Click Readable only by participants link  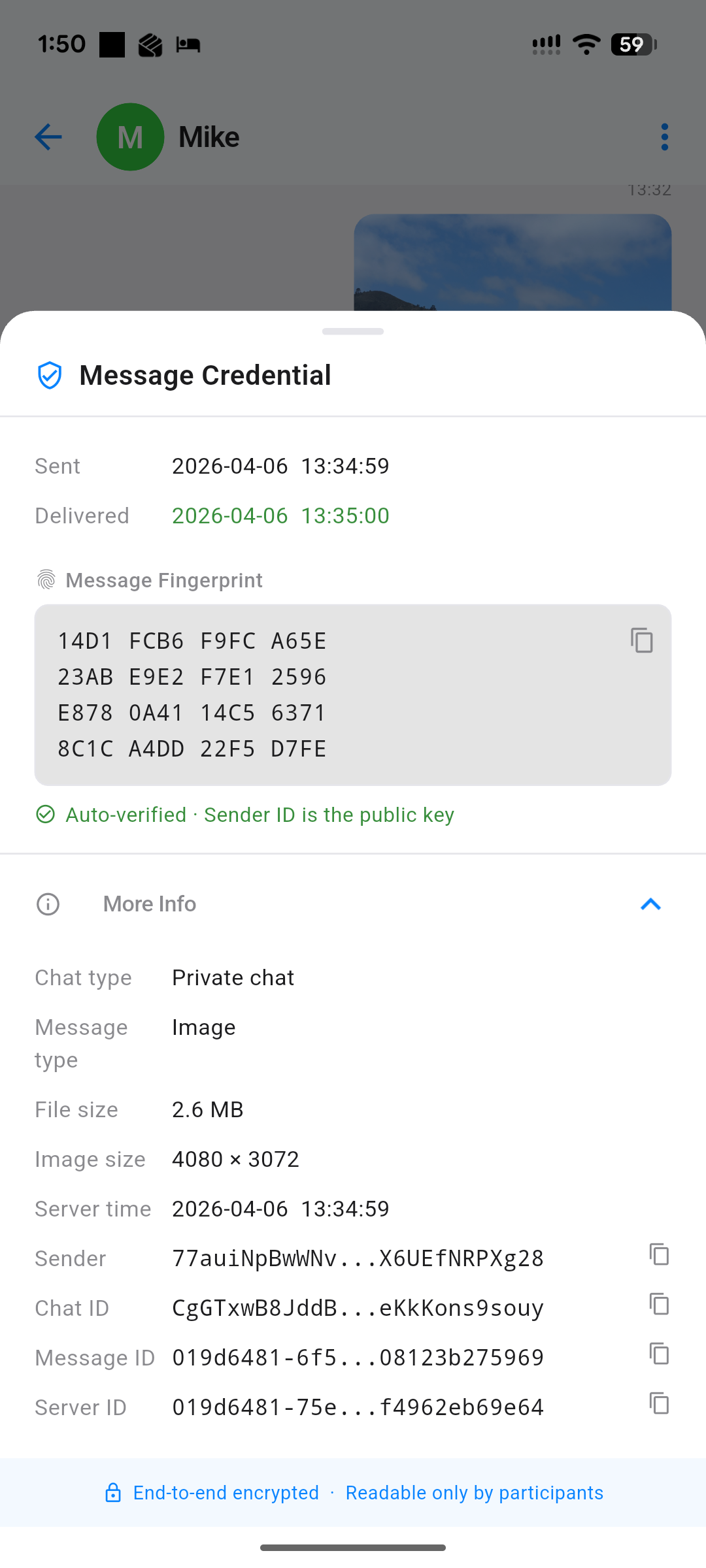click(475, 1493)
